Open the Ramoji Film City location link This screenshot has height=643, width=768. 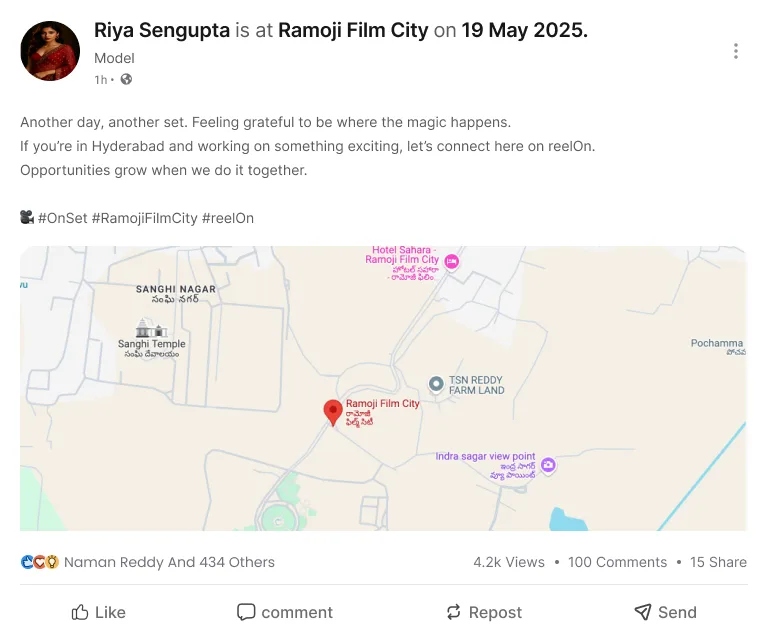(x=353, y=30)
